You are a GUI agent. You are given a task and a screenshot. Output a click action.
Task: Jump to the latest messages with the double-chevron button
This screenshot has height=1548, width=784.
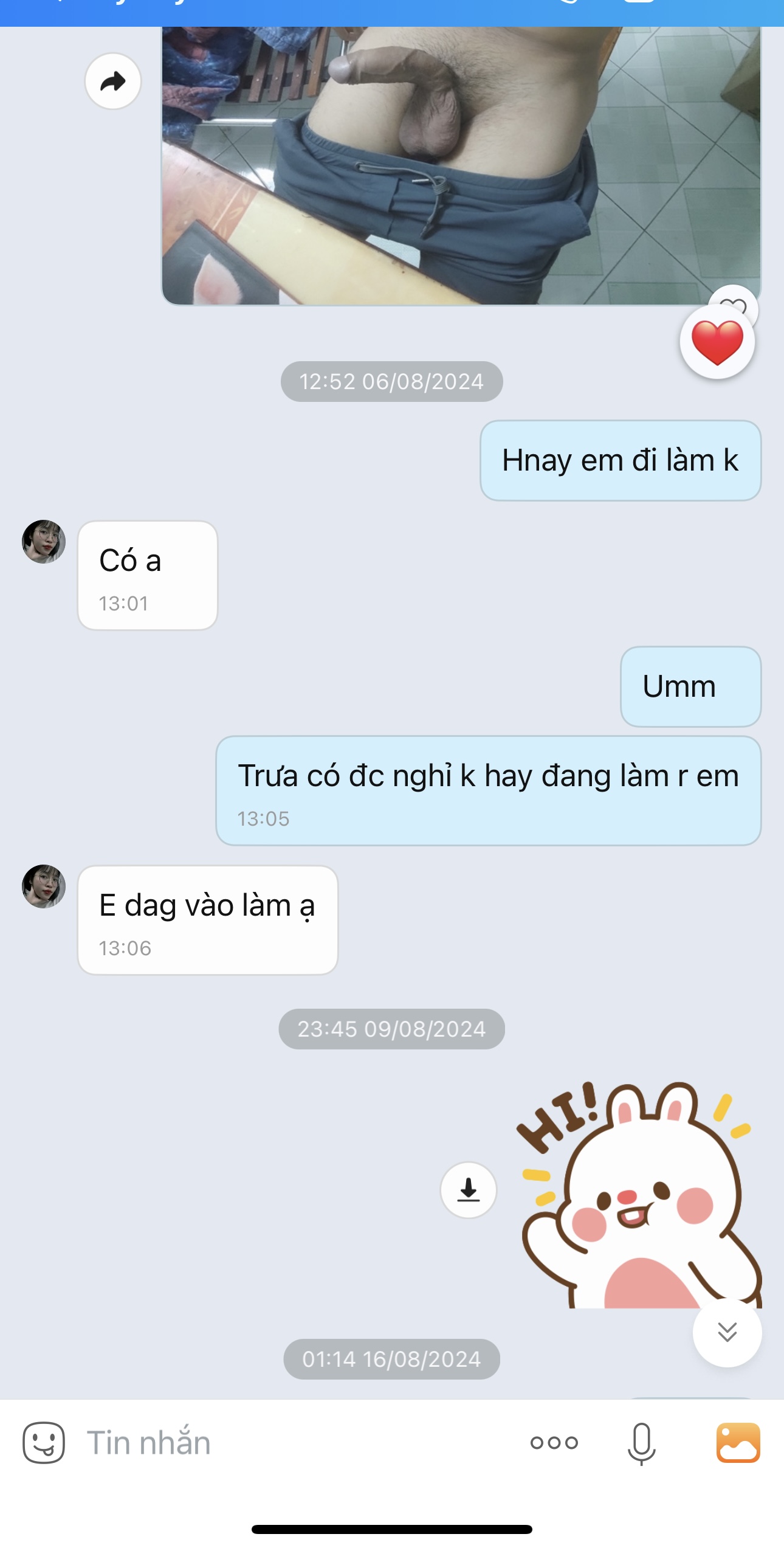[x=727, y=1332]
